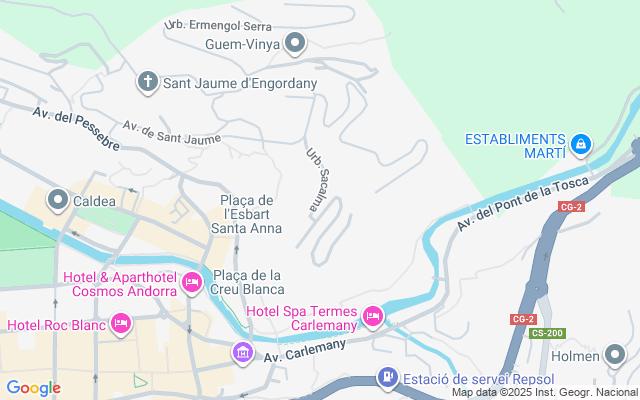Open Sant Jaume d'Engordany church marker

tap(148, 81)
